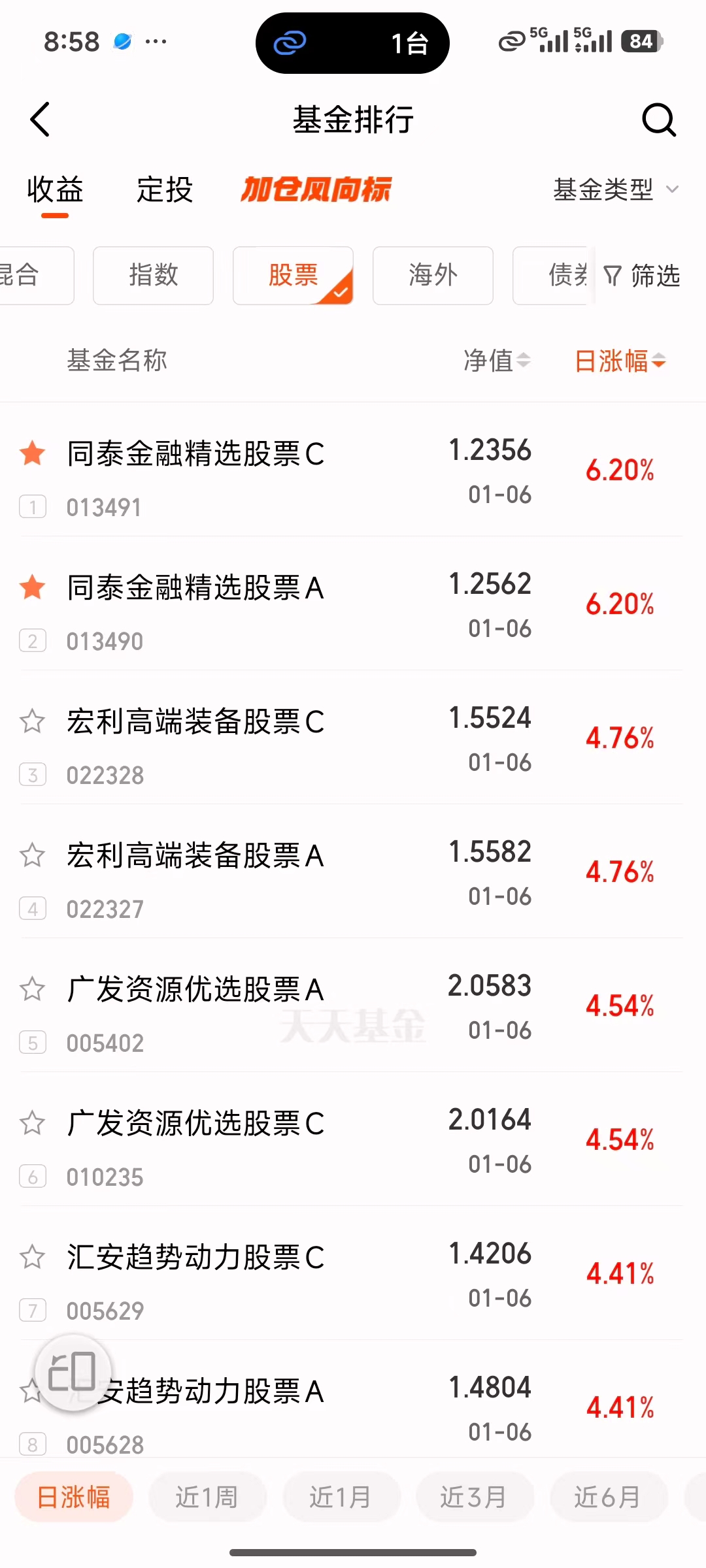Add 宏利高端装备股票C to favorites

[33, 721]
